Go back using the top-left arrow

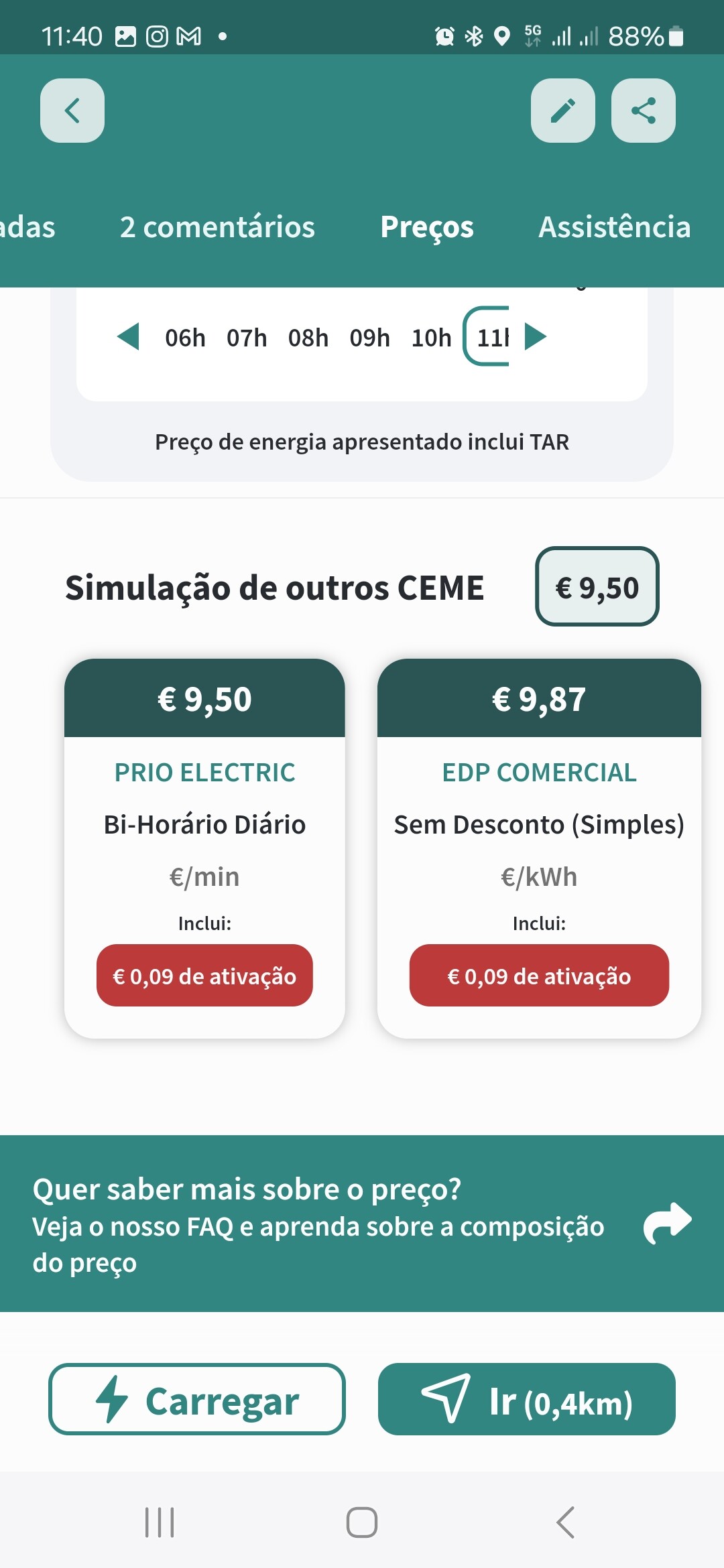[x=72, y=111]
